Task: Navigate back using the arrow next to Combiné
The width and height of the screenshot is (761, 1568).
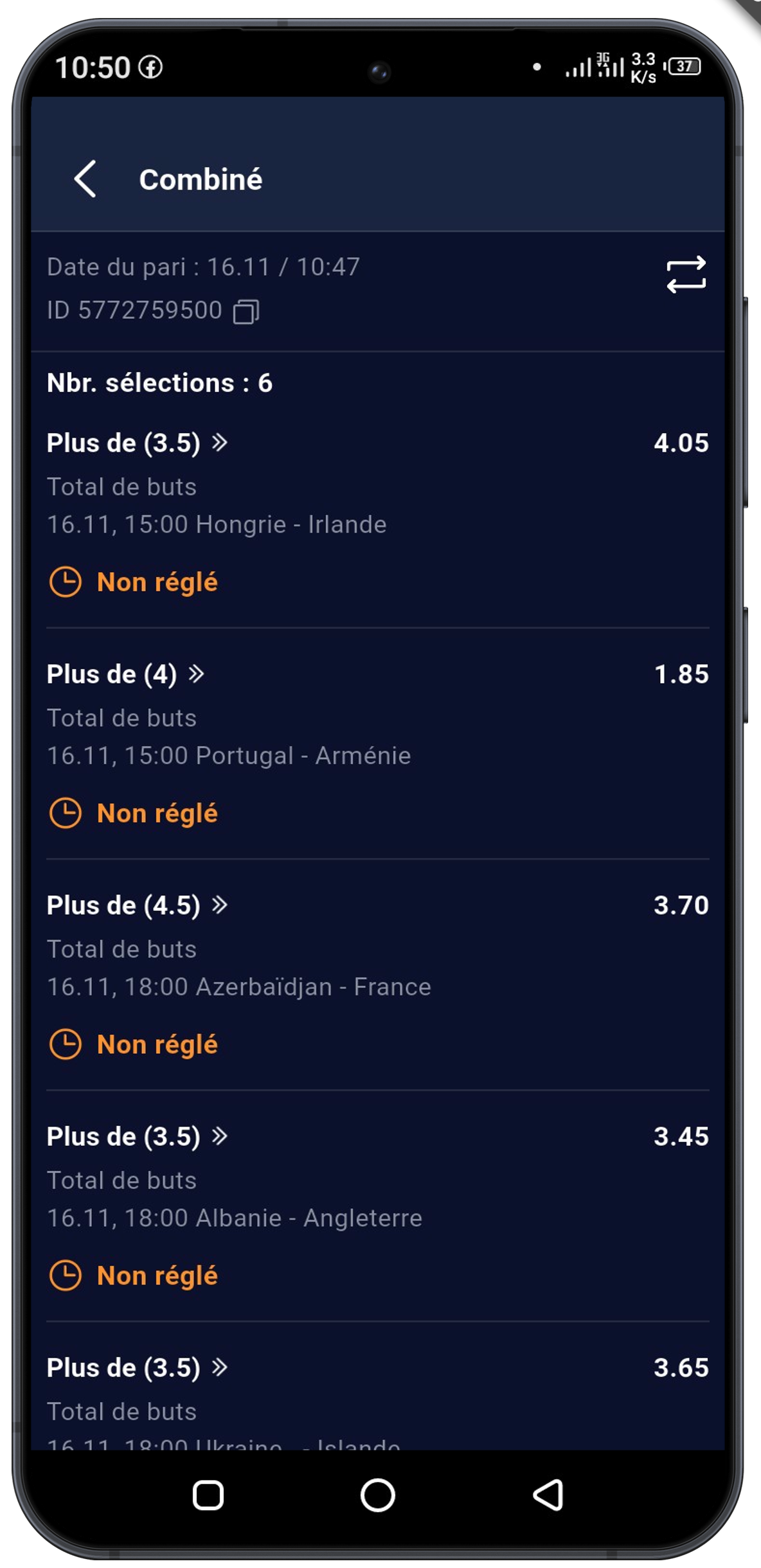Action: [x=84, y=179]
